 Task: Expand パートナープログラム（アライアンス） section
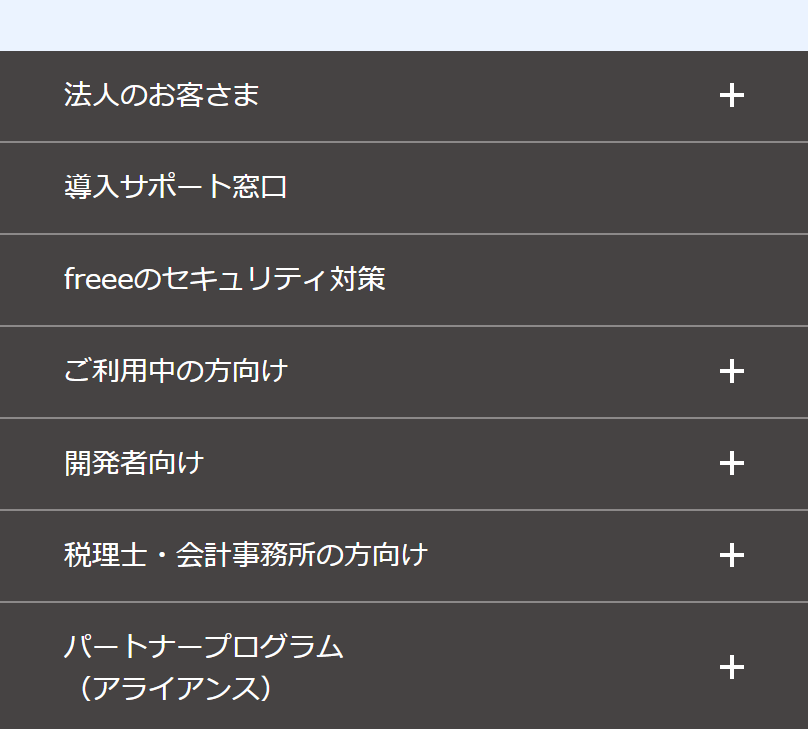[731, 667]
